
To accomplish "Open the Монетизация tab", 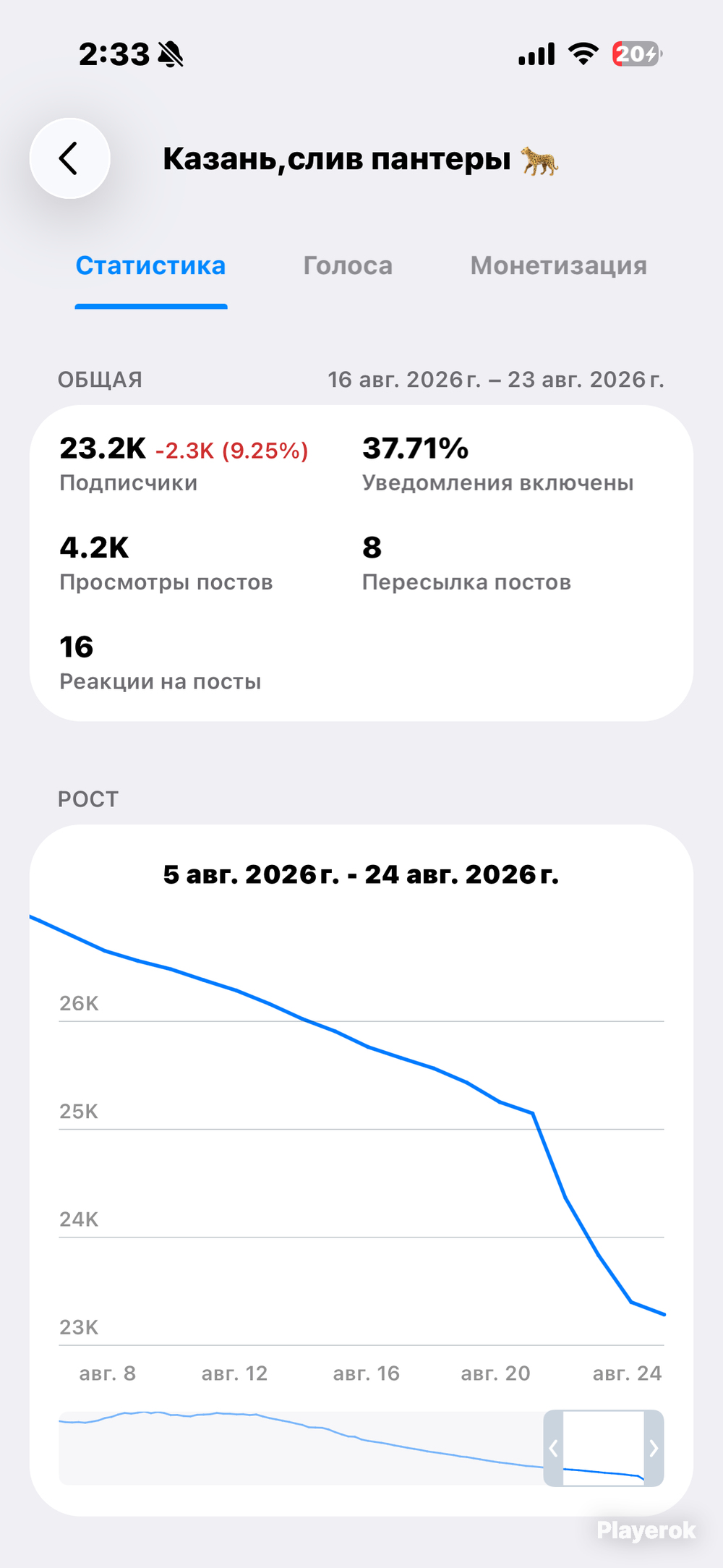I will click(x=558, y=265).
